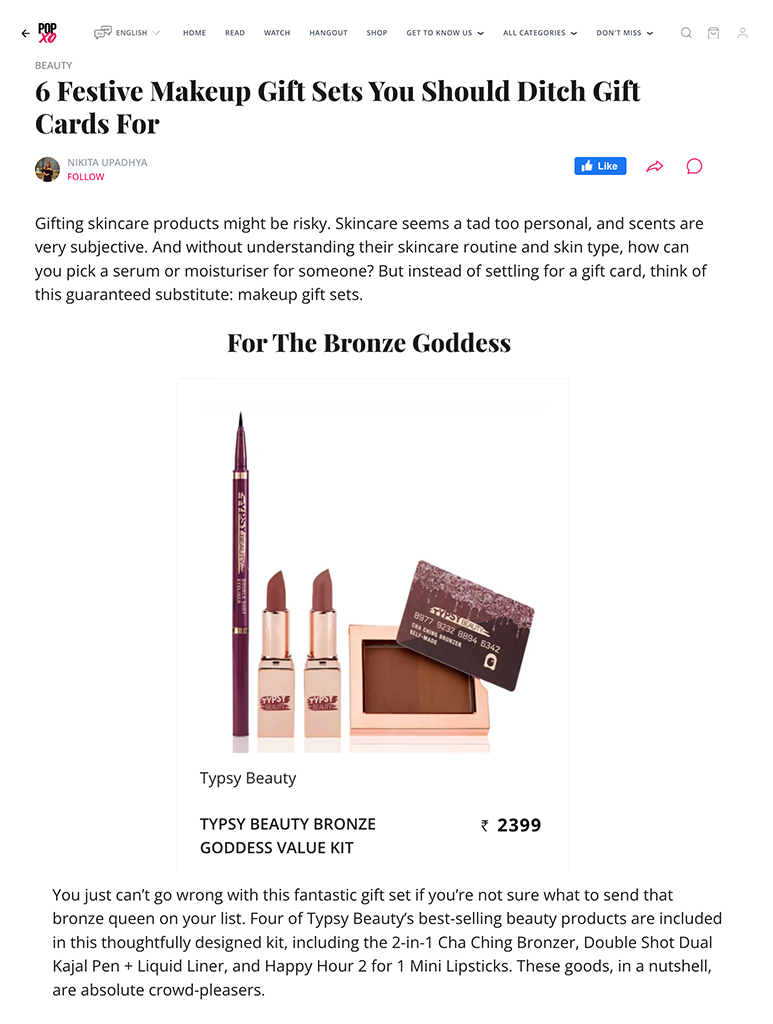Open the English language dropdown
This screenshot has height=1024, width=773.
point(127,33)
